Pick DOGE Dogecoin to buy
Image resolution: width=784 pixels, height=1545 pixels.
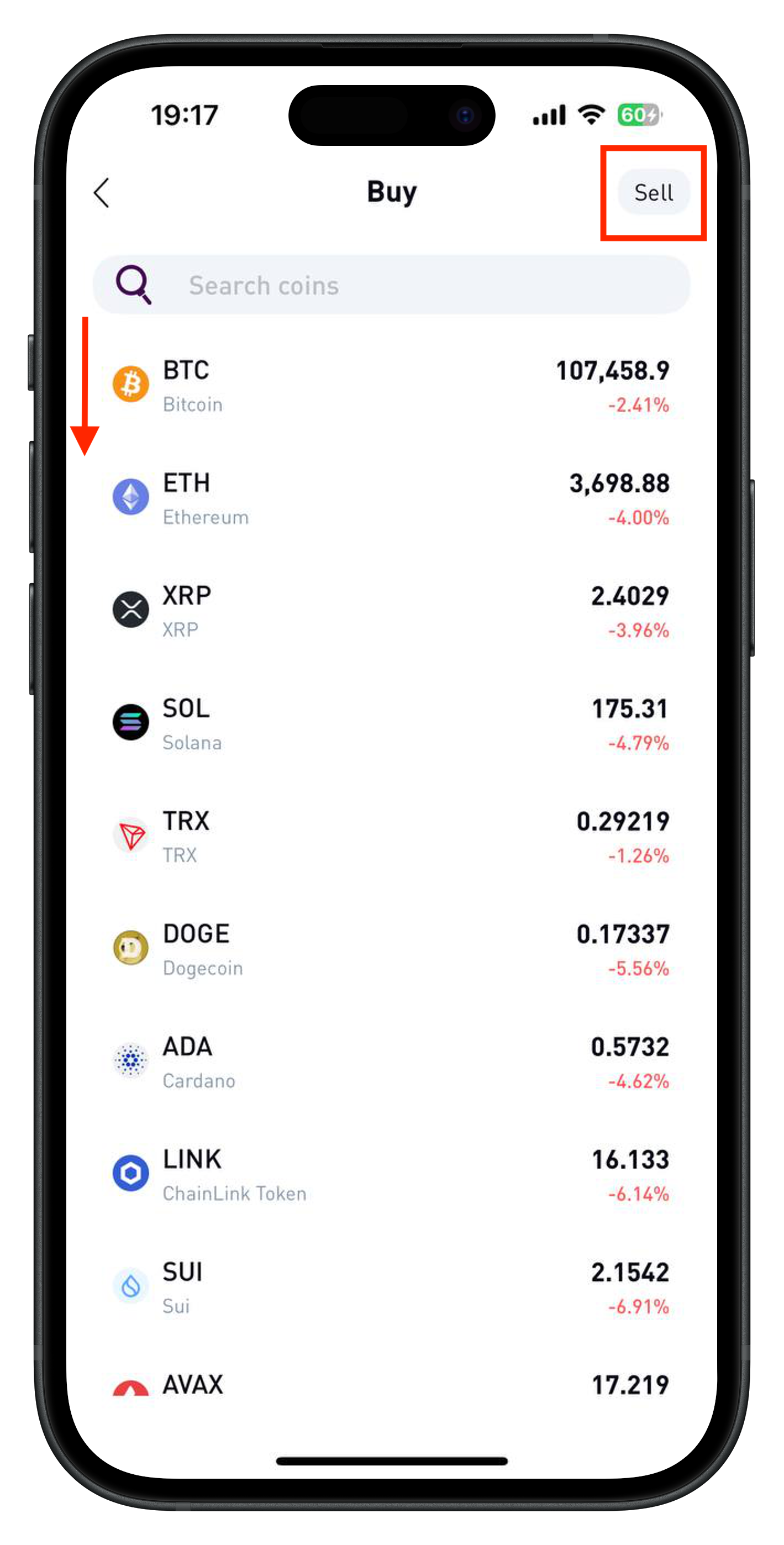click(x=391, y=949)
